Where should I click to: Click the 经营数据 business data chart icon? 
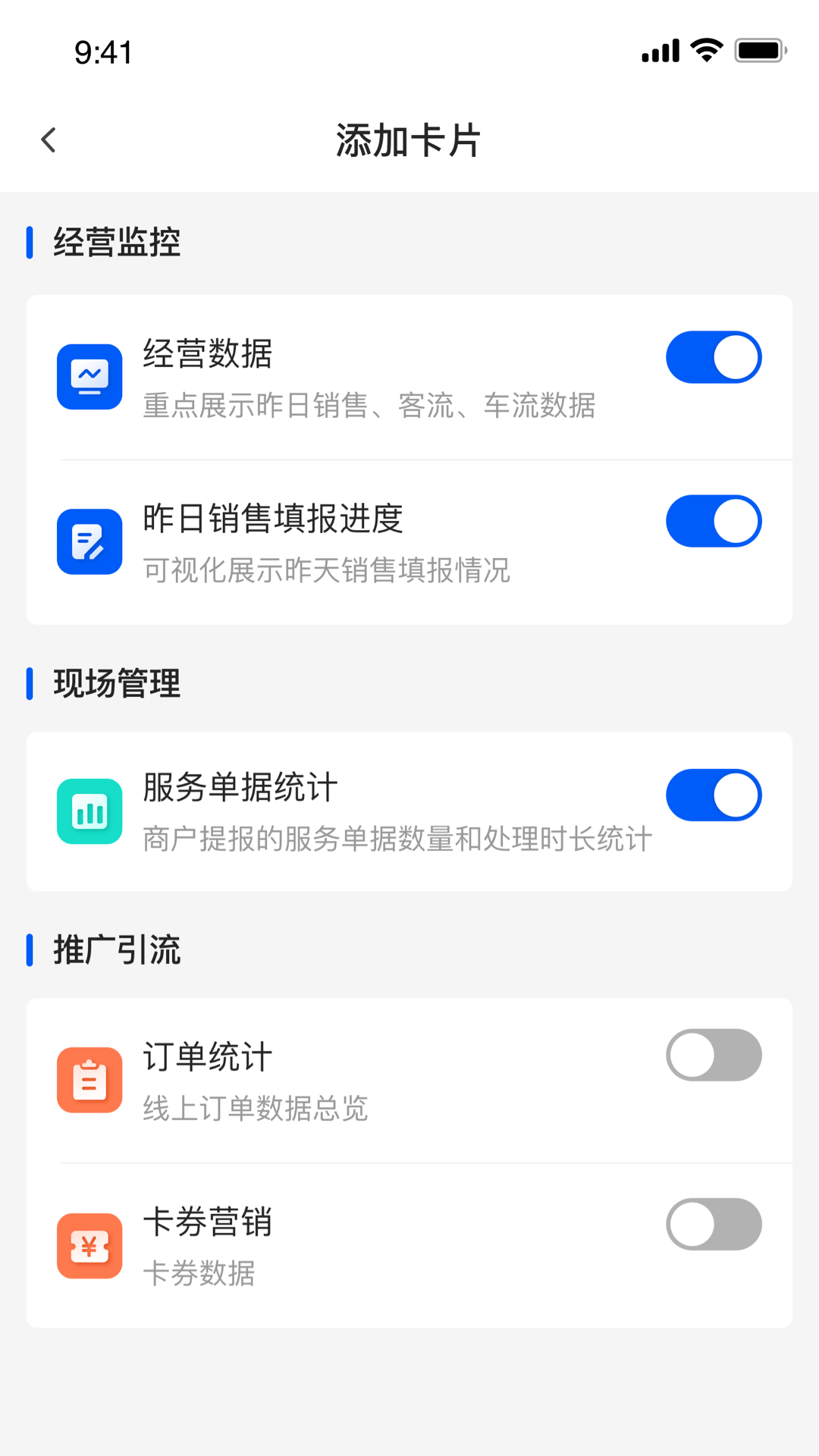tap(89, 378)
